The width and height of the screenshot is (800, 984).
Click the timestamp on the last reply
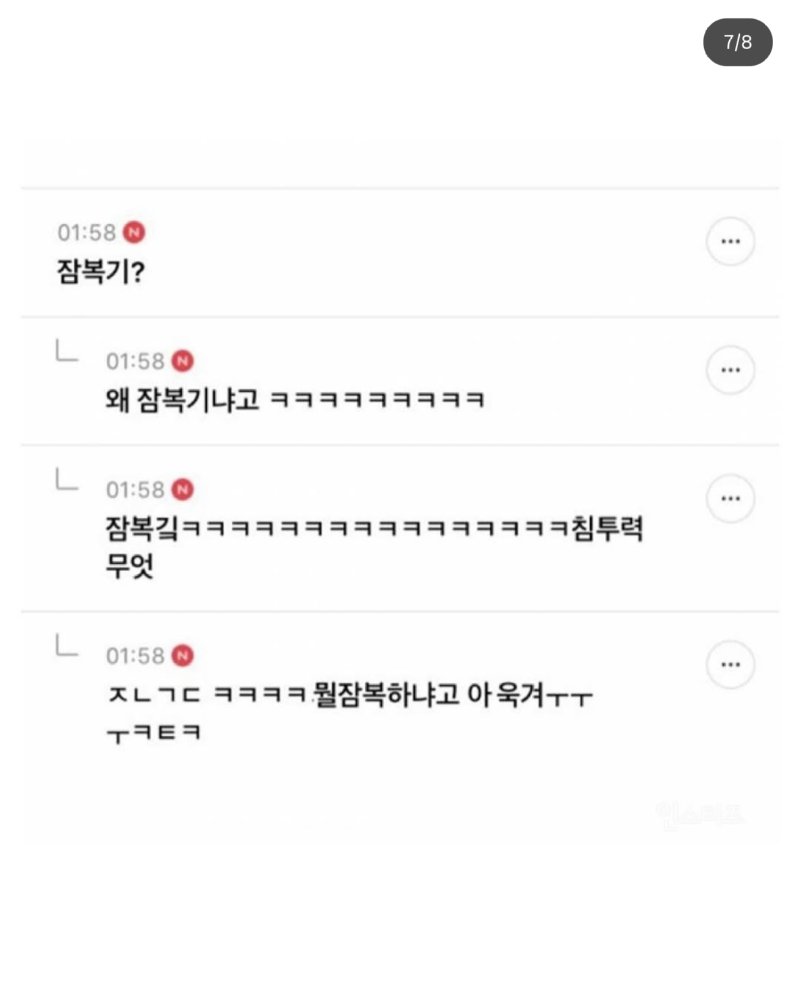[x=133, y=656]
